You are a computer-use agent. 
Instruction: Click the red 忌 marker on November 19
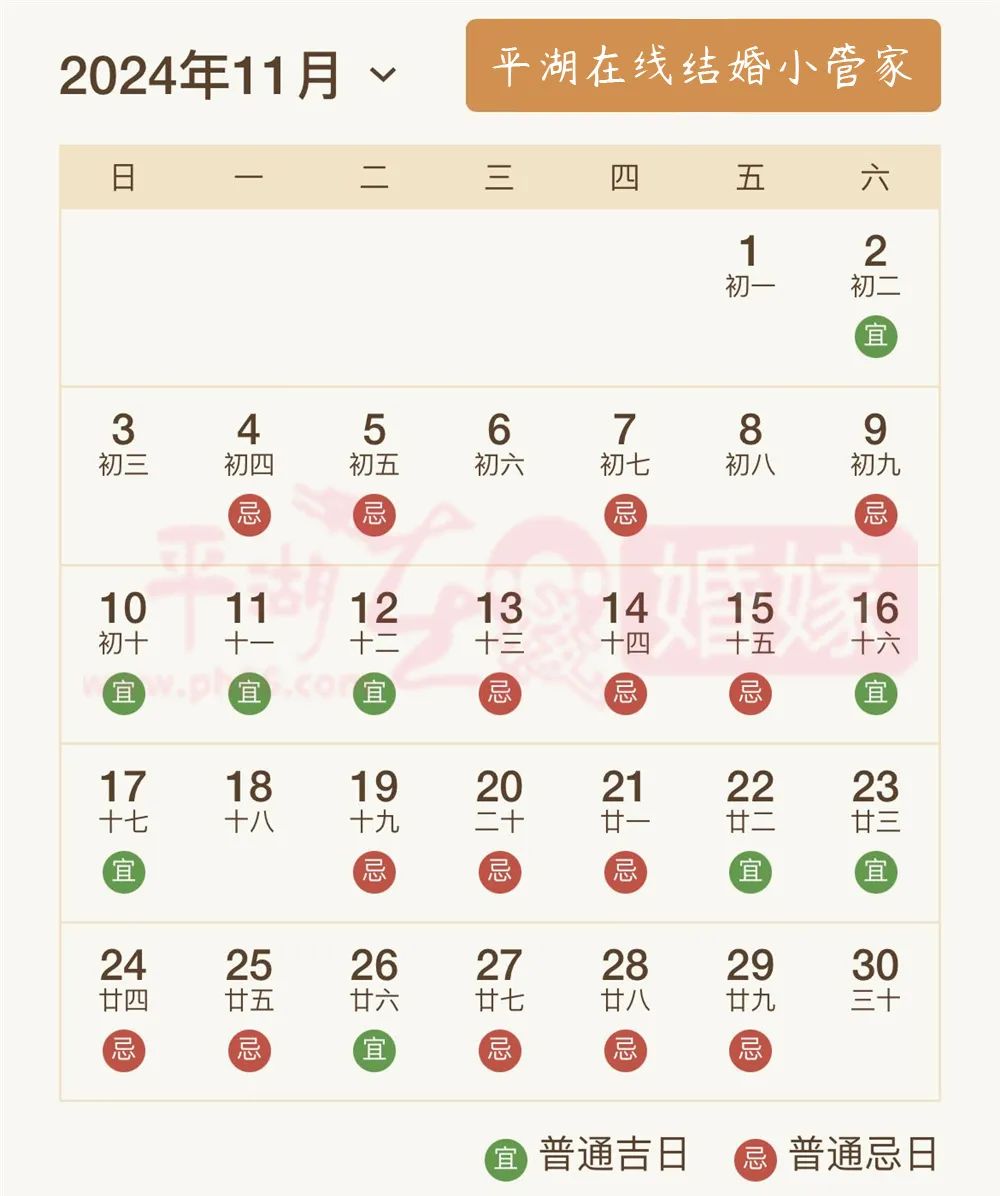point(375,869)
